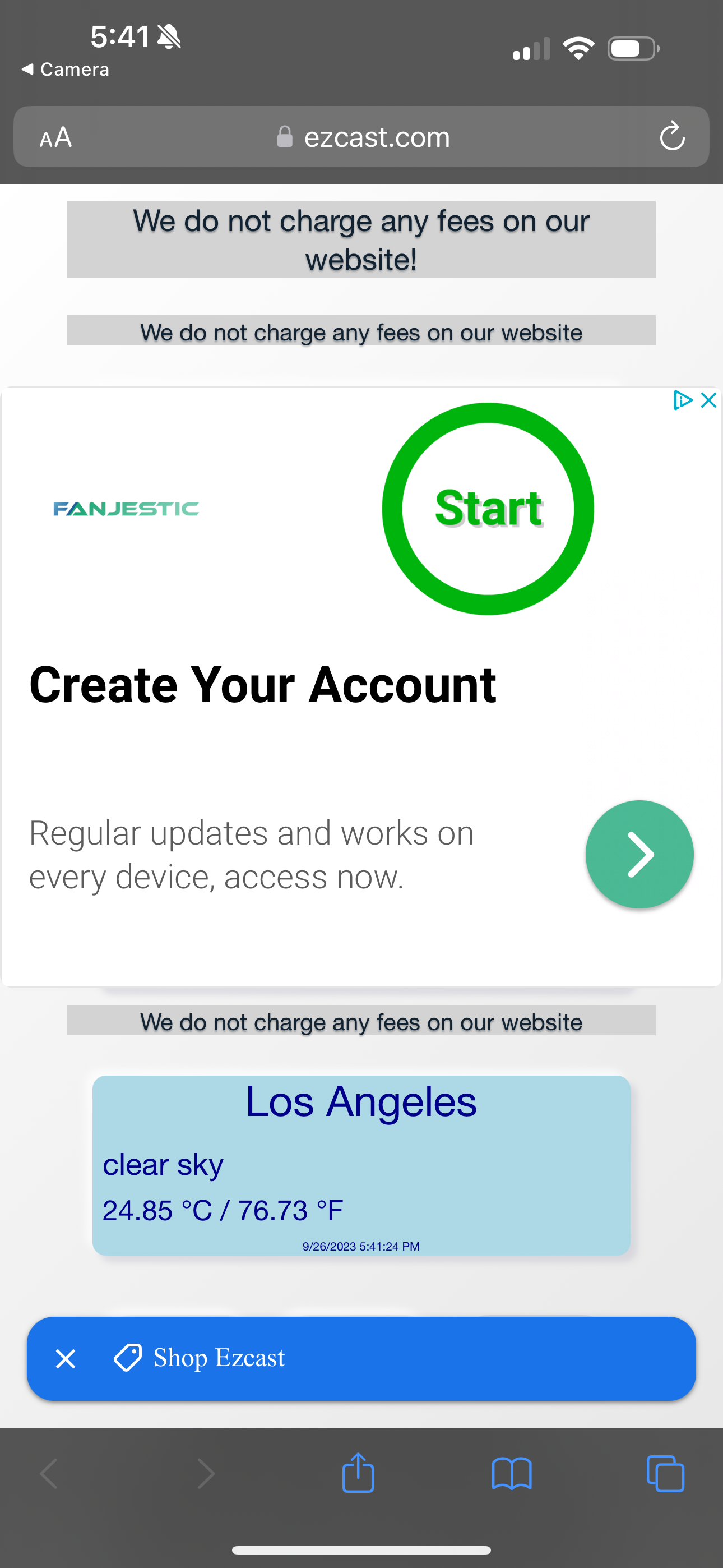Viewport: 723px width, 1568px height.
Task: Tap the green Start button in the ad
Action: click(488, 509)
